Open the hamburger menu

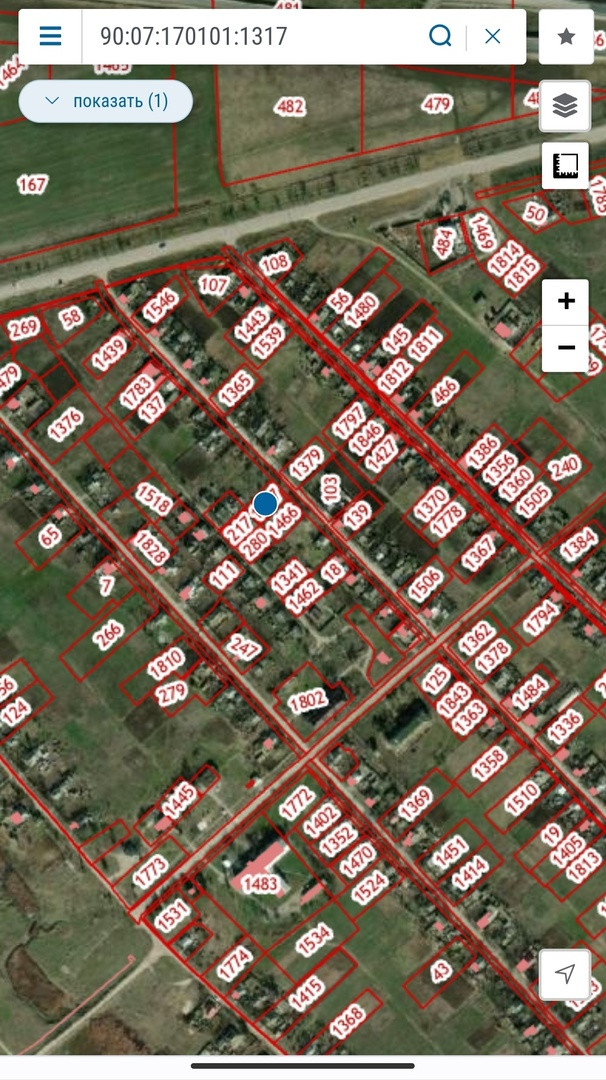click(50, 36)
